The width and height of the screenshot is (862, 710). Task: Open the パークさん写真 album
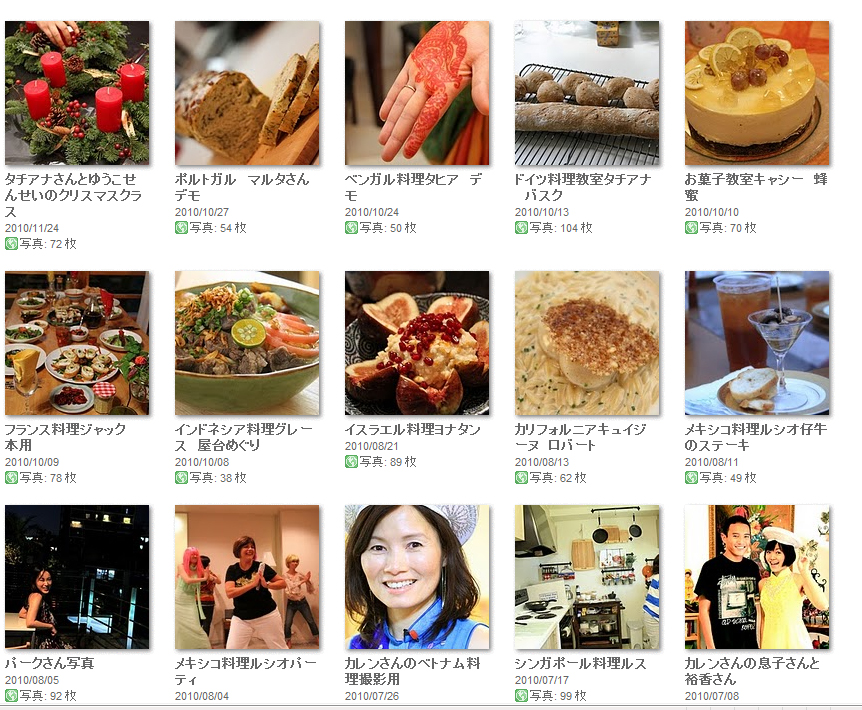pyautogui.click(x=77, y=577)
